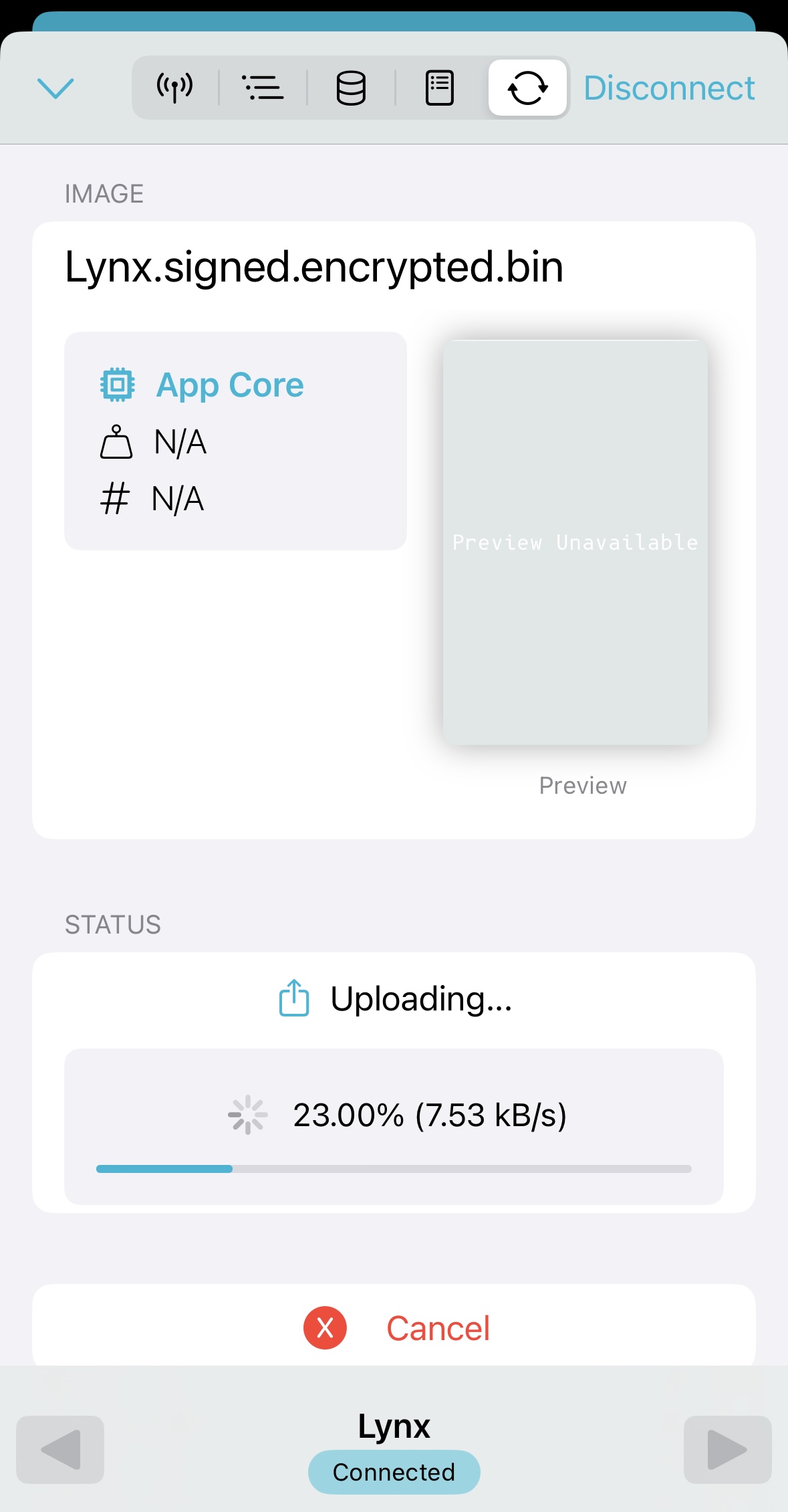This screenshot has height=1512, width=788.
Task: Open the document log tab
Action: (x=440, y=88)
